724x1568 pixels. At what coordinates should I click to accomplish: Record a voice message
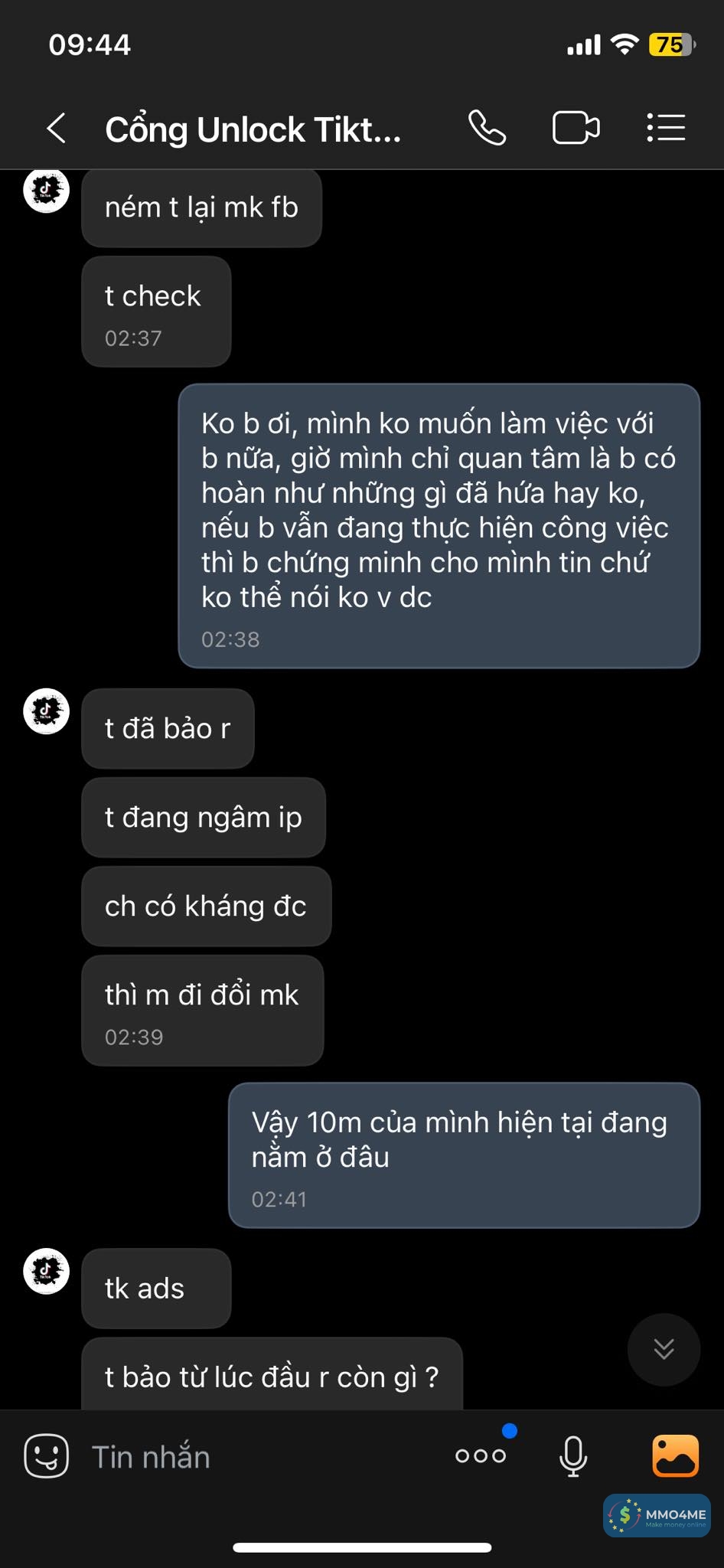point(573,1455)
